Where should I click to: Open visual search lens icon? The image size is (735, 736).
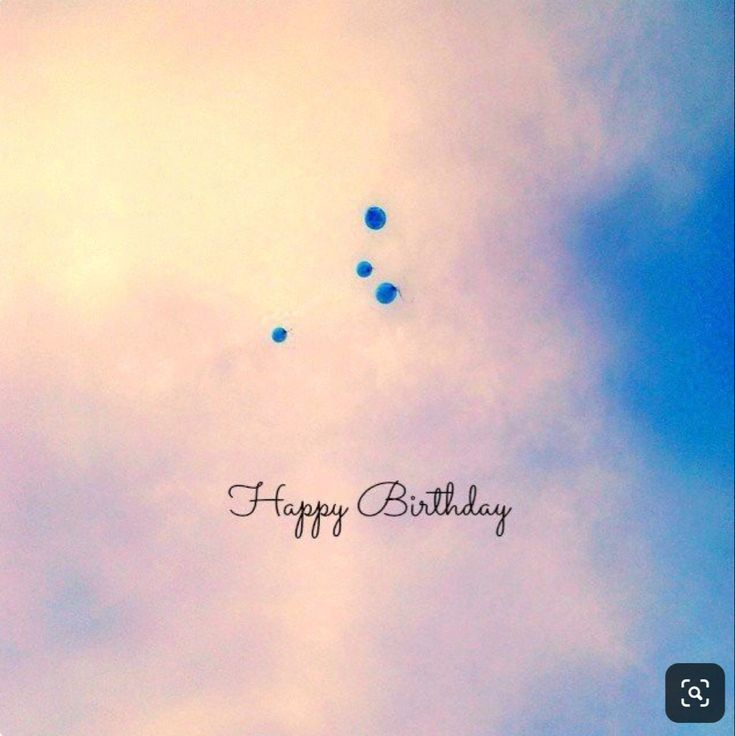(695, 692)
